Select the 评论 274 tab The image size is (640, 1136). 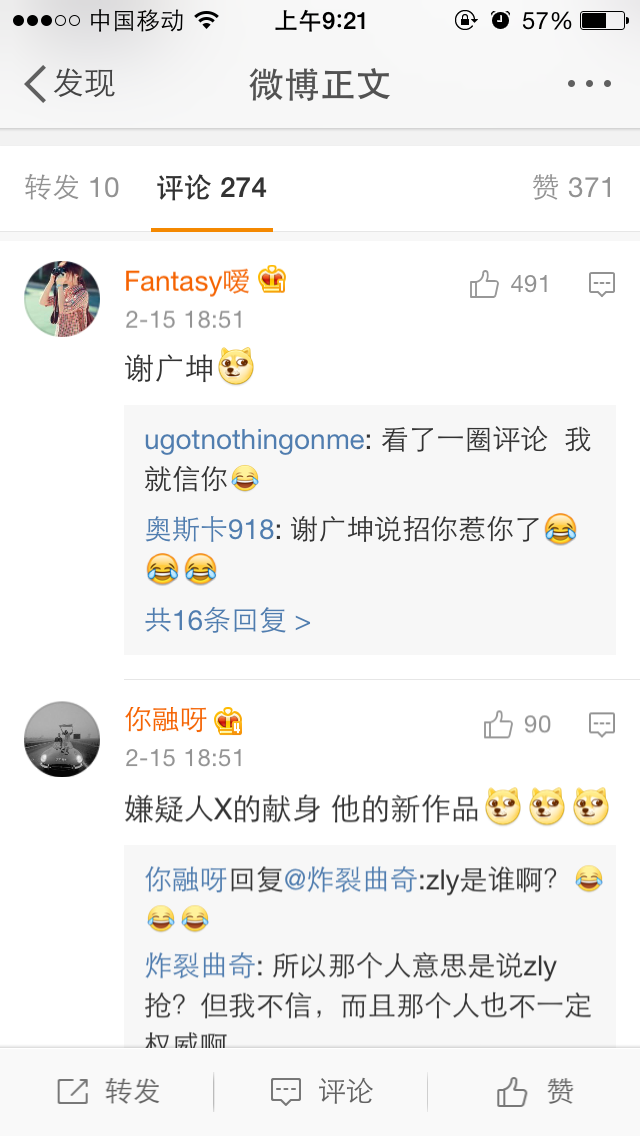[212, 187]
